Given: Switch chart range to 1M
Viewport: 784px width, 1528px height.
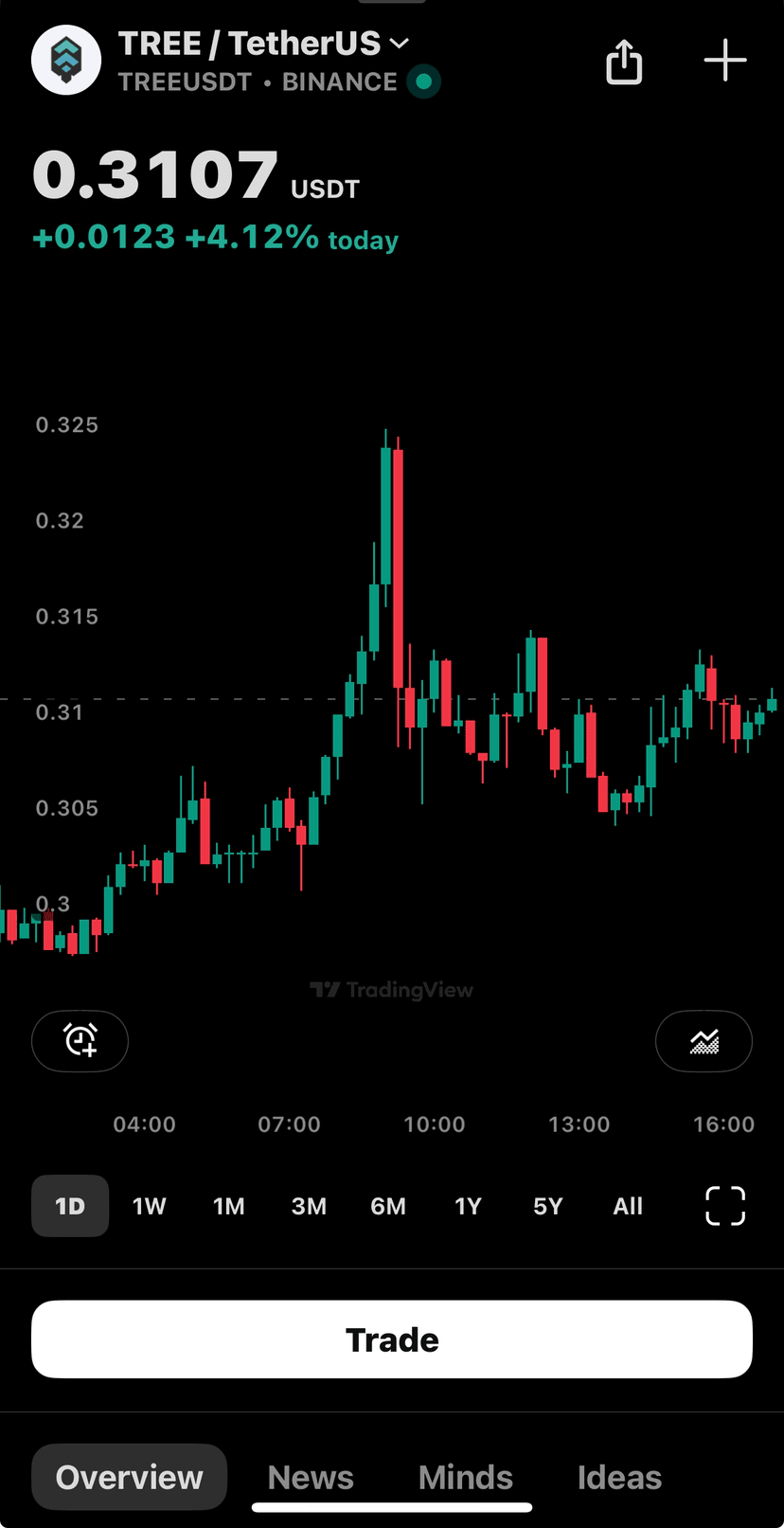Looking at the screenshot, I should tap(229, 1206).
